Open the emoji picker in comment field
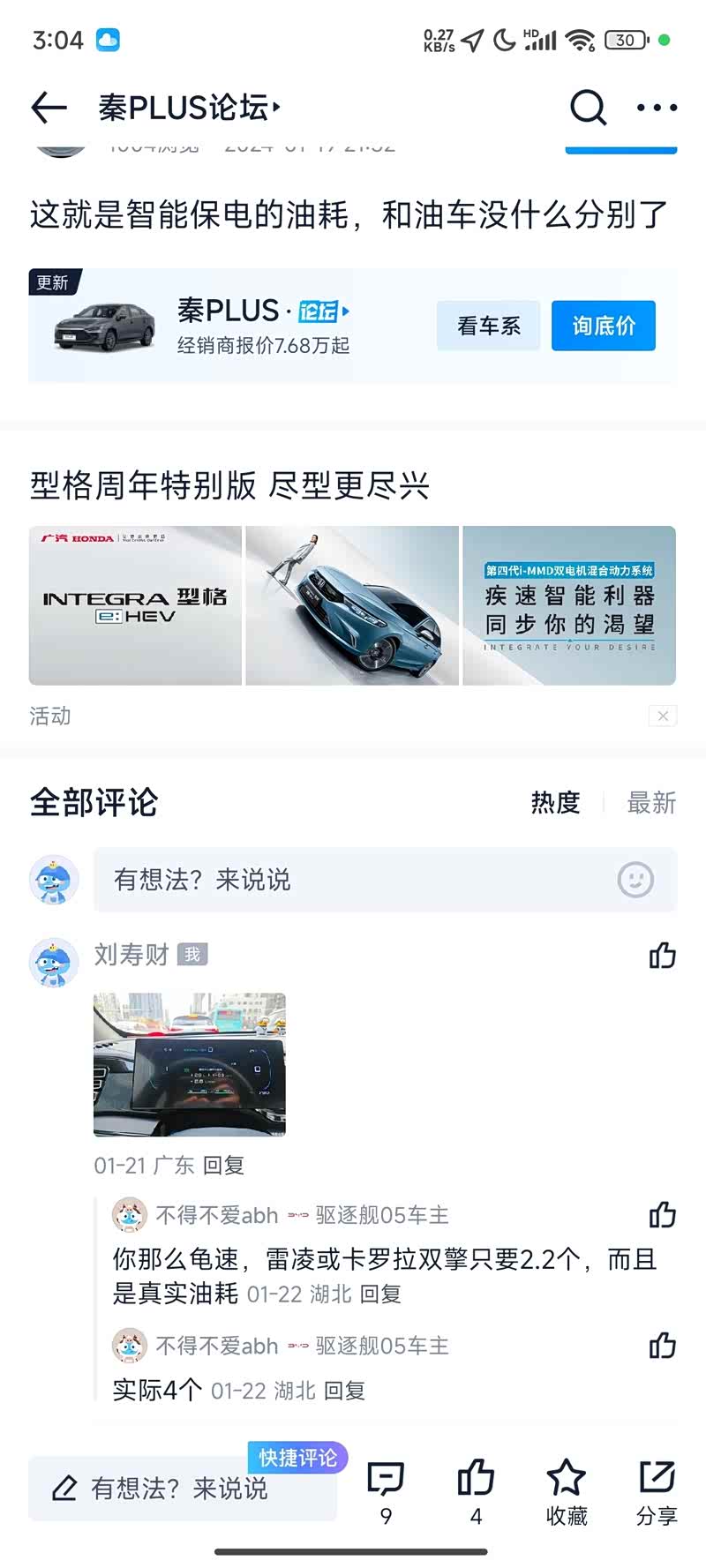The image size is (706, 1568). (x=635, y=880)
